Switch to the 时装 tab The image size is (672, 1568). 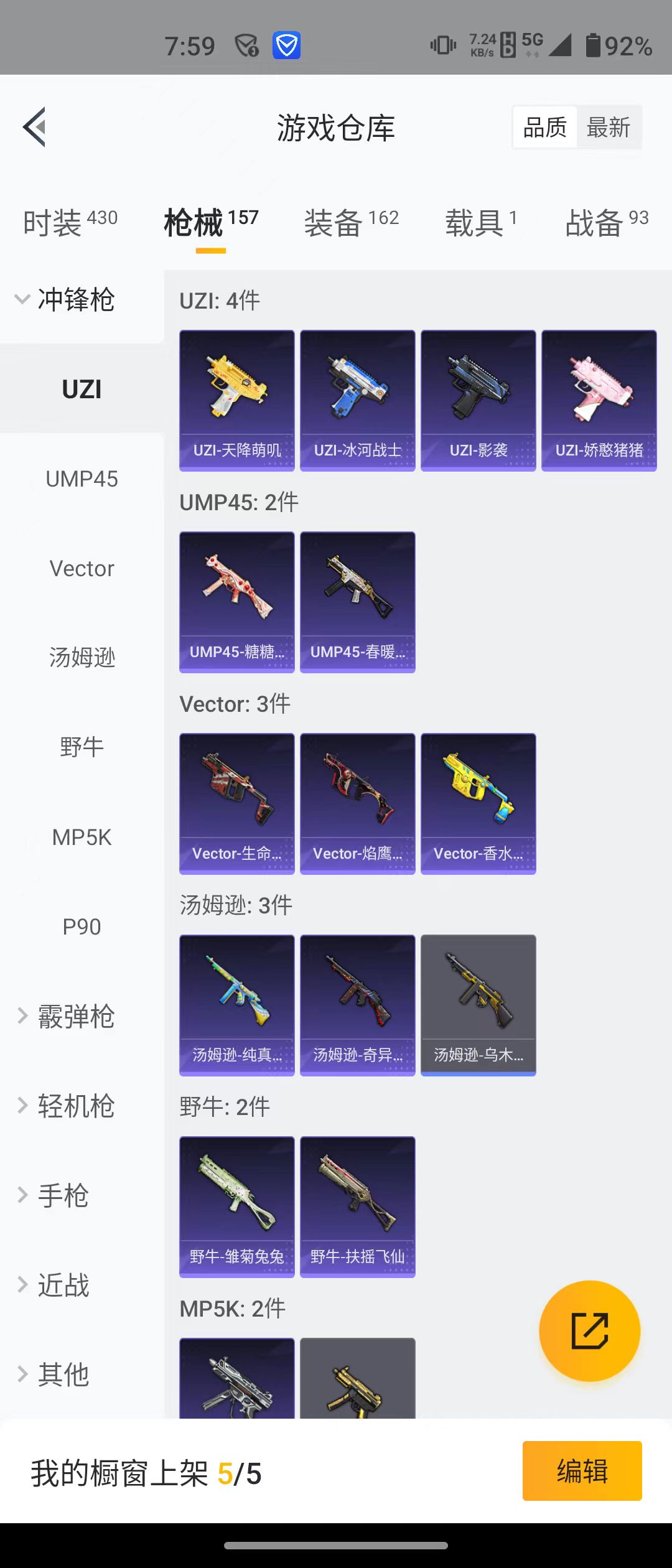pos(70,222)
